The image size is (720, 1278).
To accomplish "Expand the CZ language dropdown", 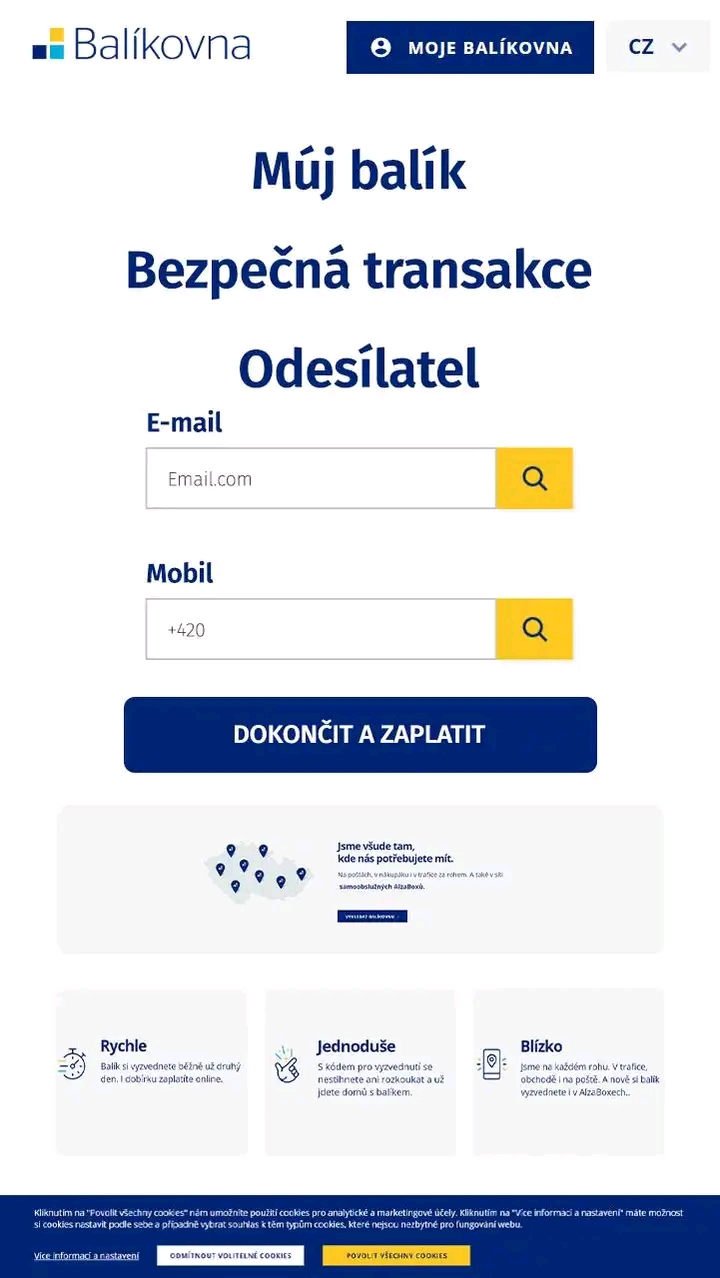I will pos(658,47).
